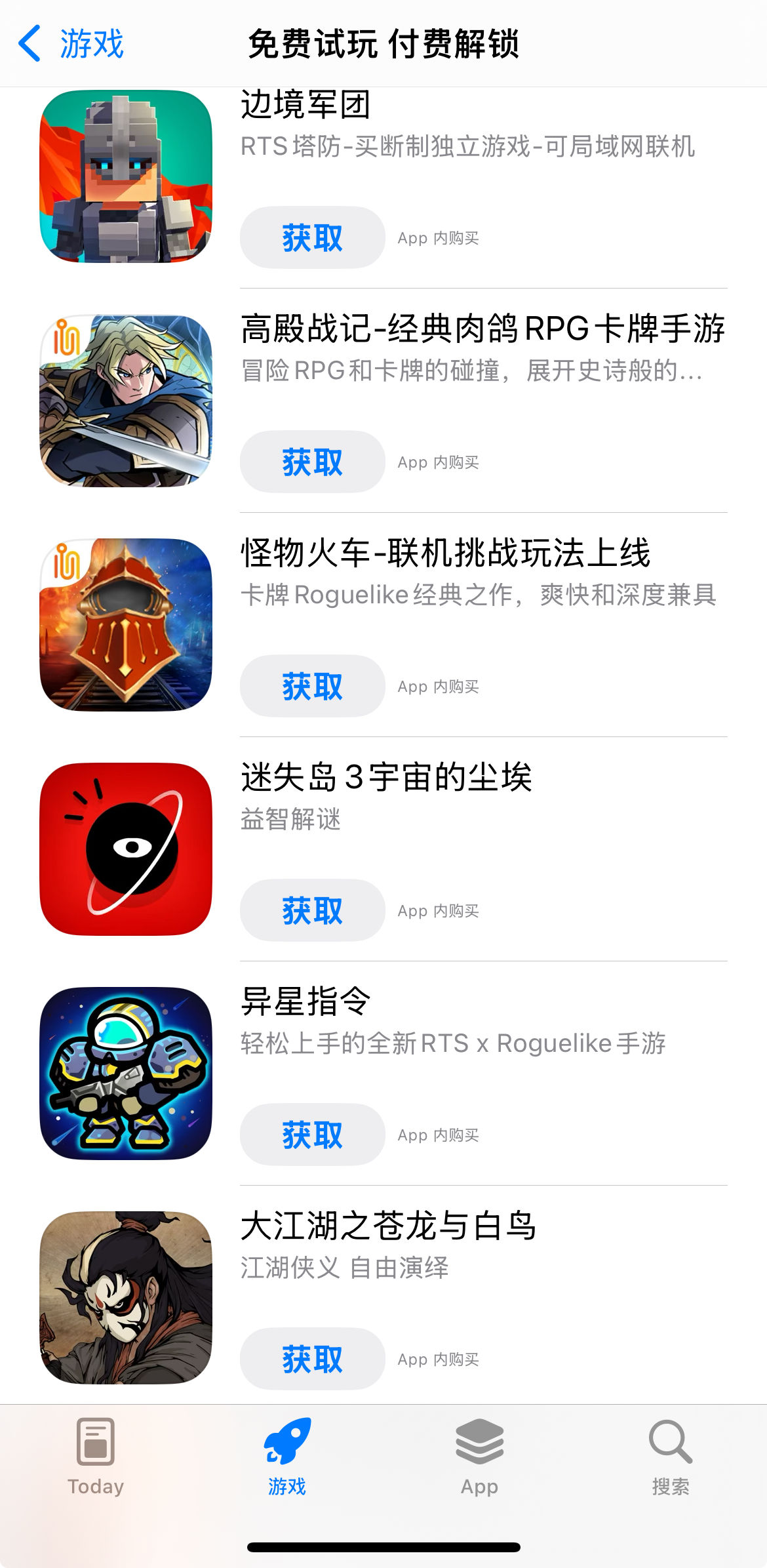Get the 边境军团 game
This screenshot has height=1568, width=767.
click(312, 237)
